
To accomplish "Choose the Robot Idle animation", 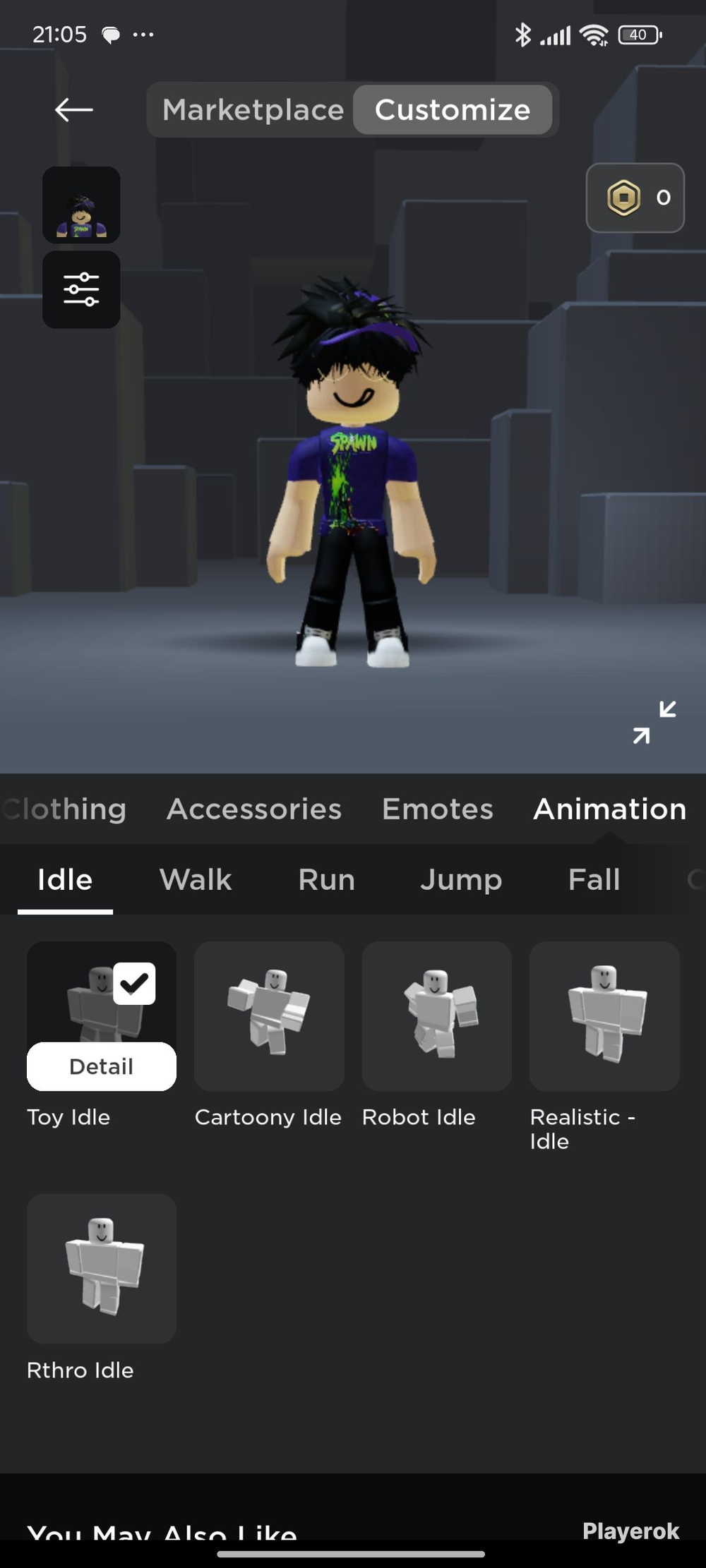I will pyautogui.click(x=437, y=1016).
